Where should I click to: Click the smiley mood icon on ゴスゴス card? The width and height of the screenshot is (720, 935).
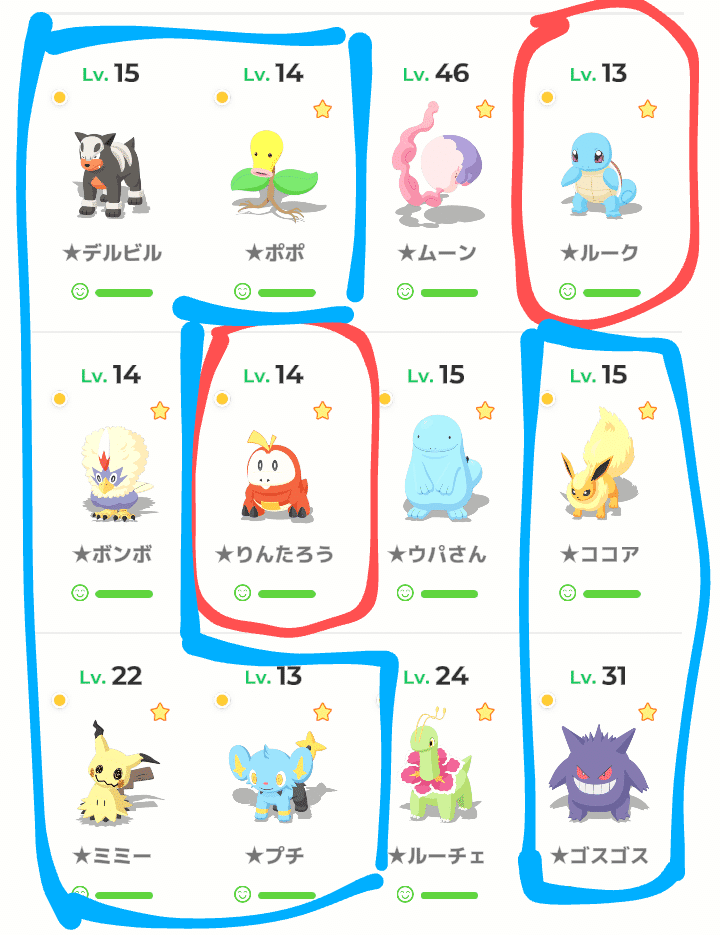(x=567, y=895)
